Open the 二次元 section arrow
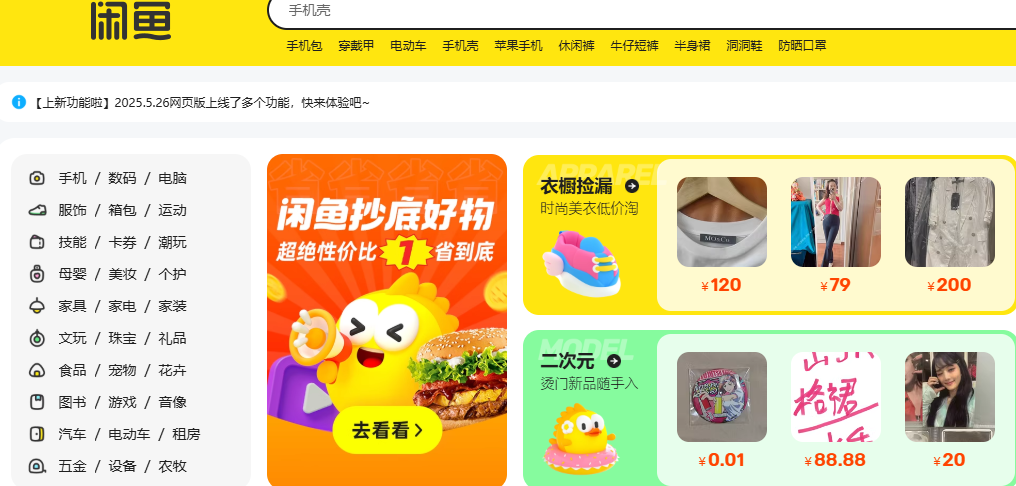The width and height of the screenshot is (1016, 486). click(613, 361)
